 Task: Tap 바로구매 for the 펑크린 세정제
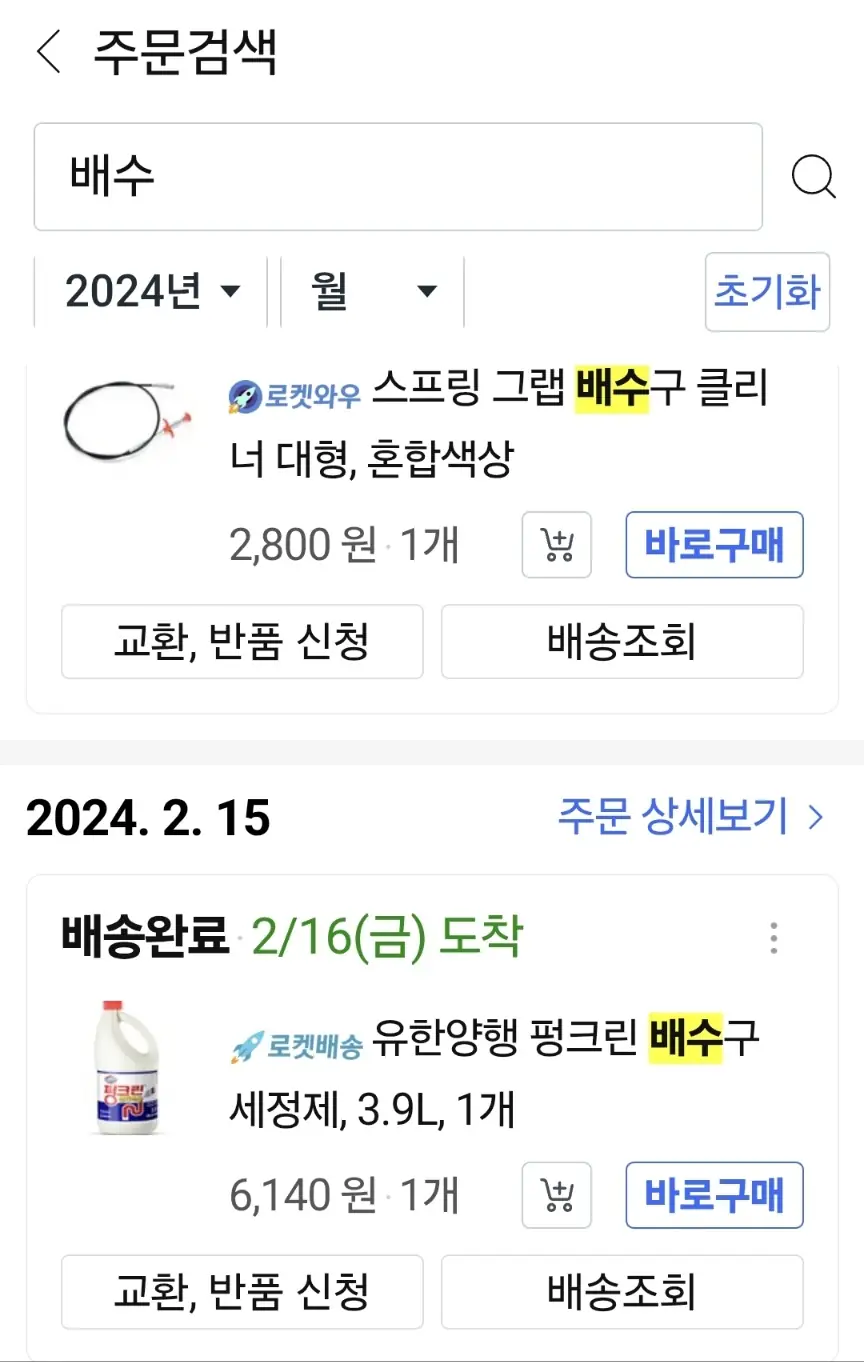714,1195
